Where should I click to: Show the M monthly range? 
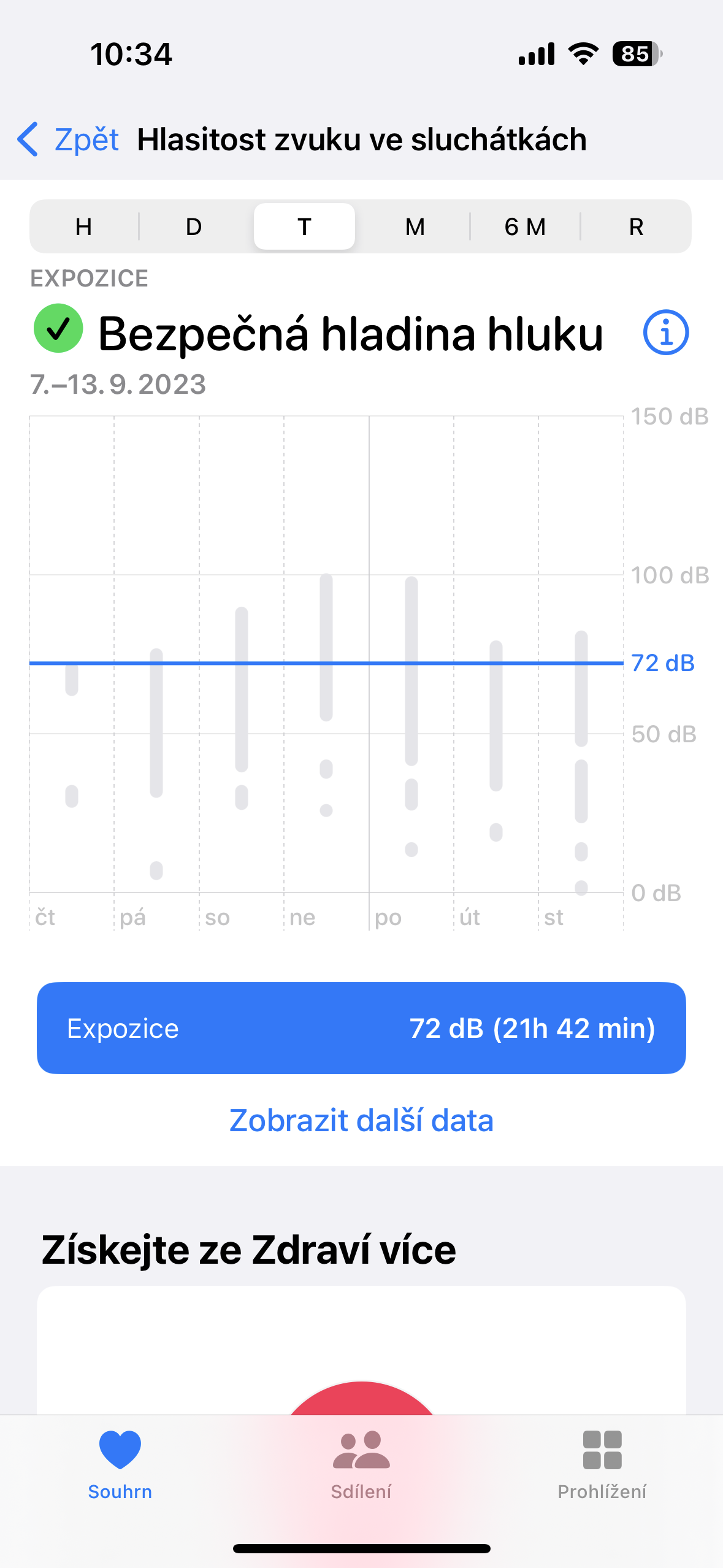(x=415, y=227)
